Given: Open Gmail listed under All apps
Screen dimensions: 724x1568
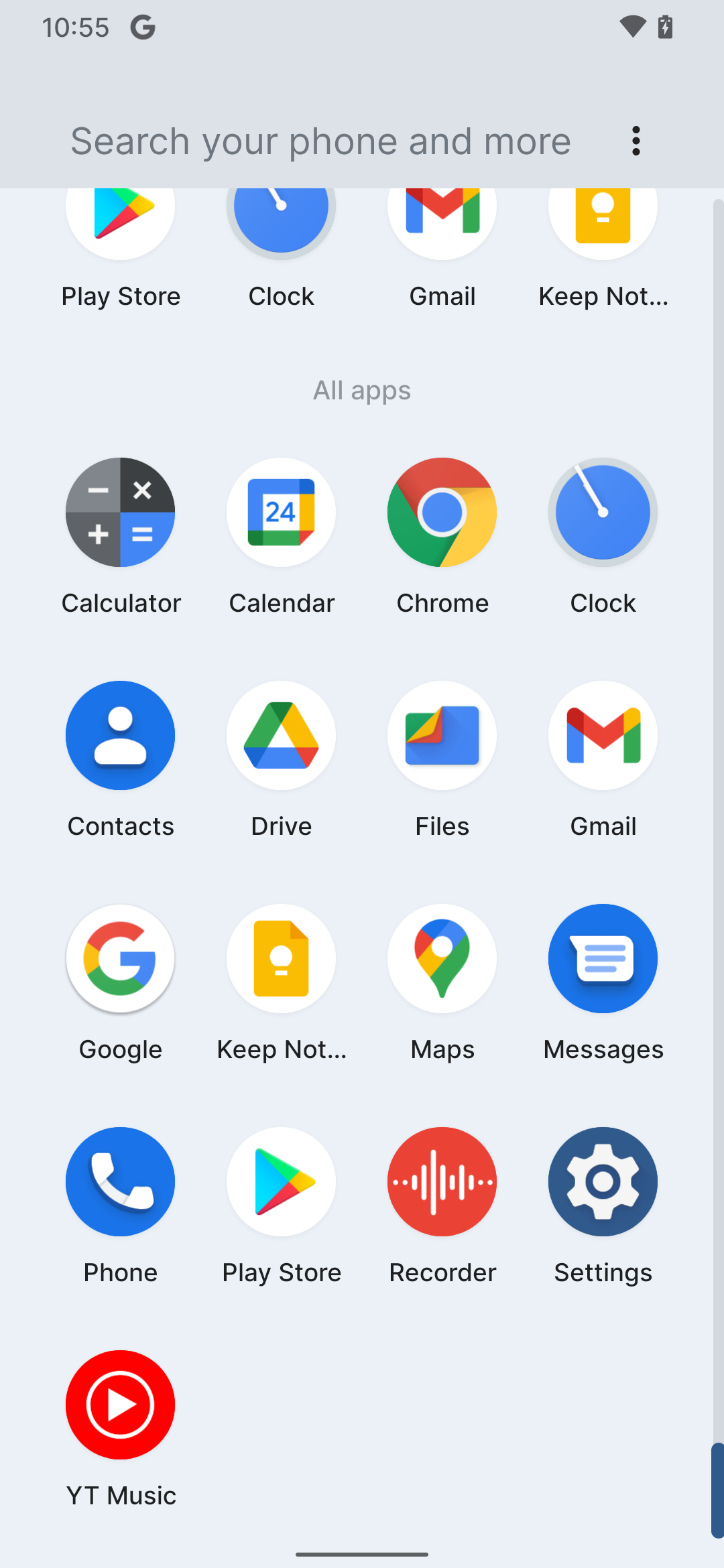Looking at the screenshot, I should point(603,736).
